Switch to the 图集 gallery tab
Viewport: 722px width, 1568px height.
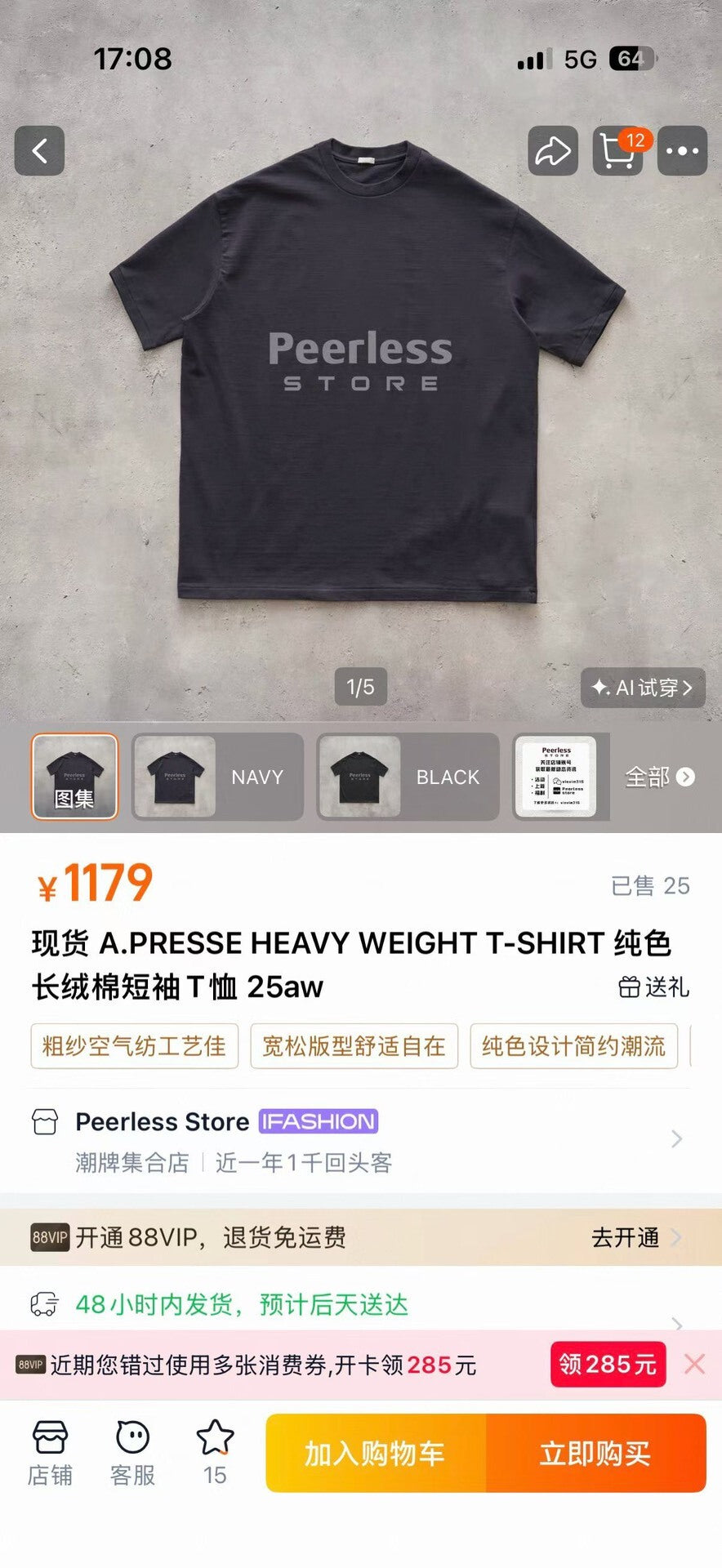pyautogui.click(x=74, y=777)
